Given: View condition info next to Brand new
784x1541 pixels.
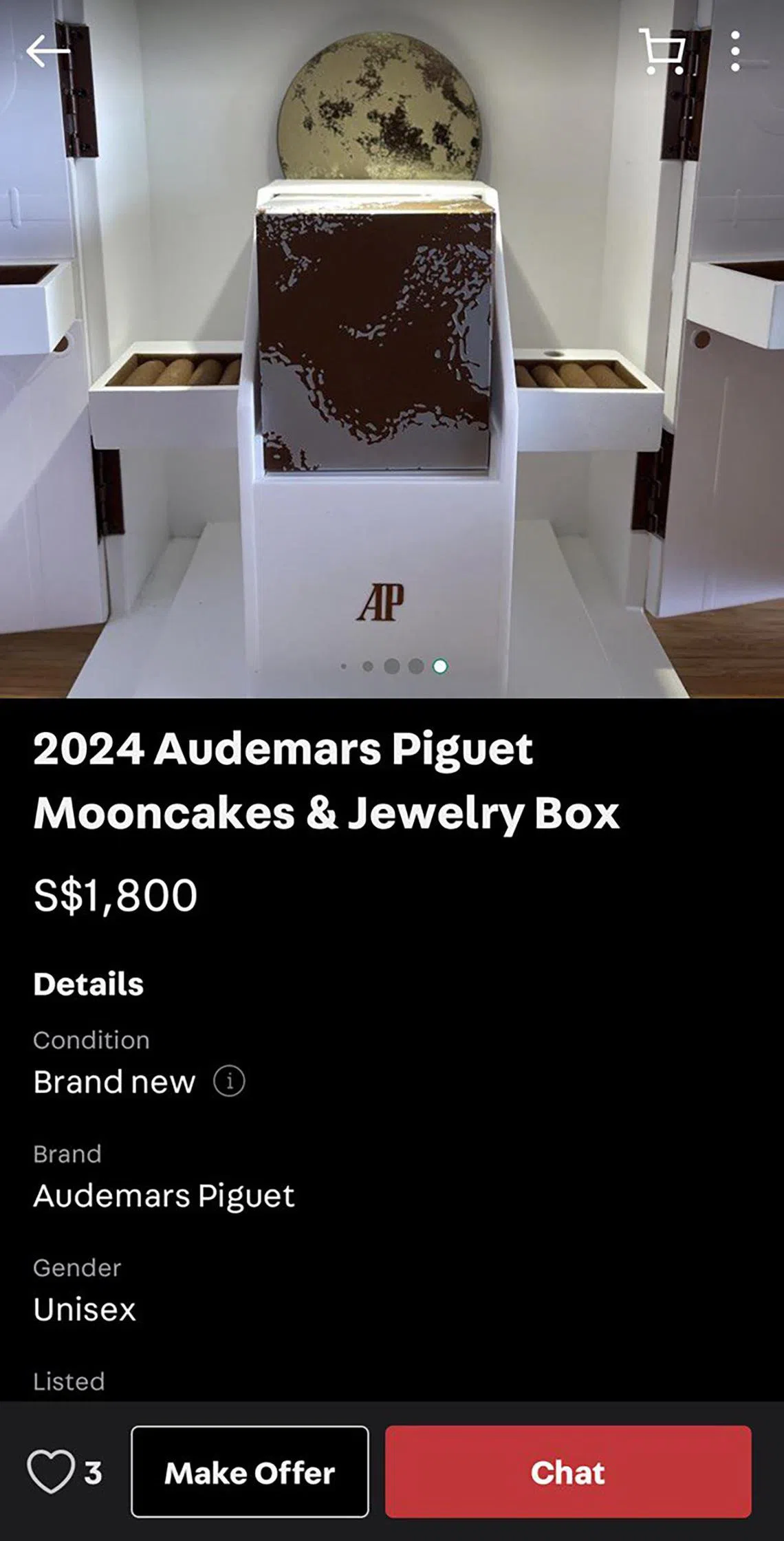Looking at the screenshot, I should coord(229,1081).
